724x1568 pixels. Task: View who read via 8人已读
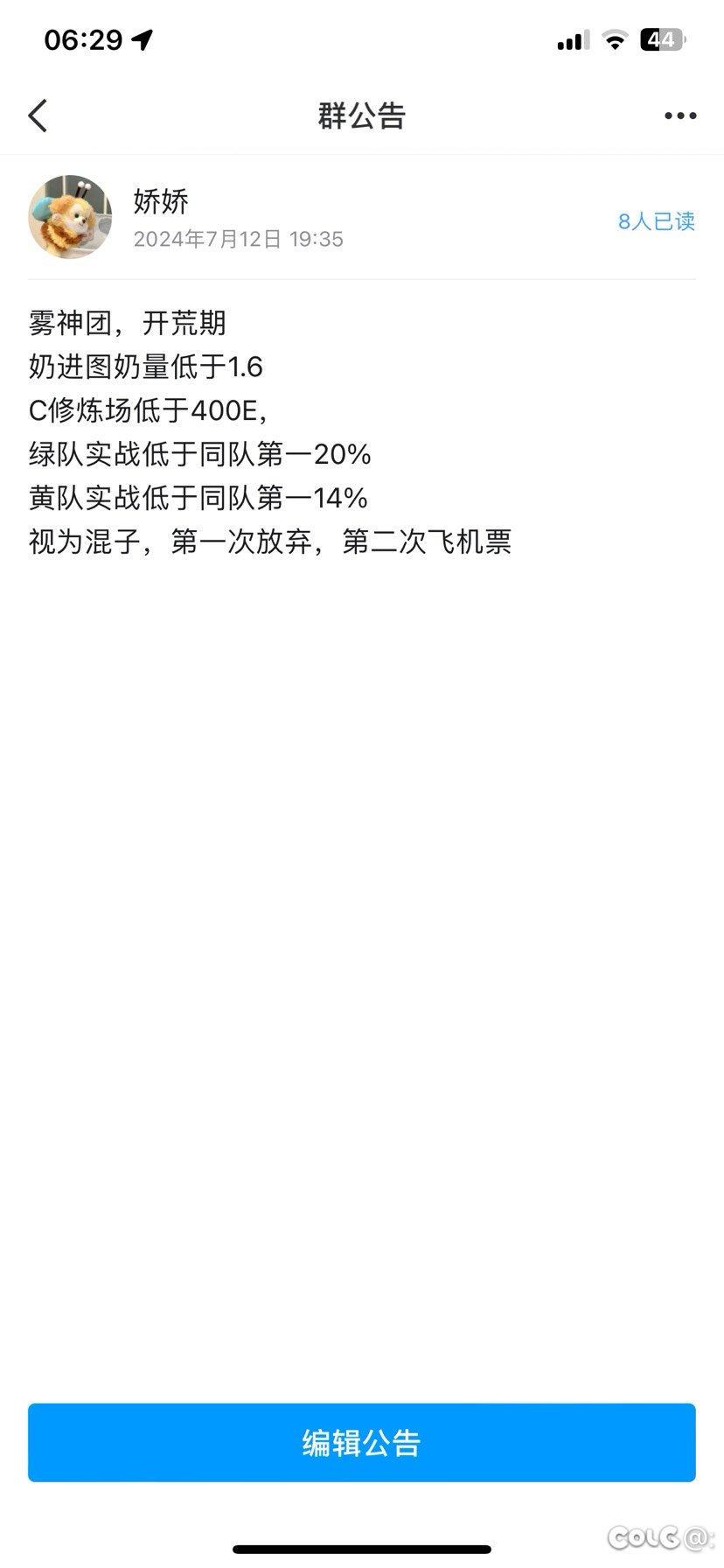656,221
